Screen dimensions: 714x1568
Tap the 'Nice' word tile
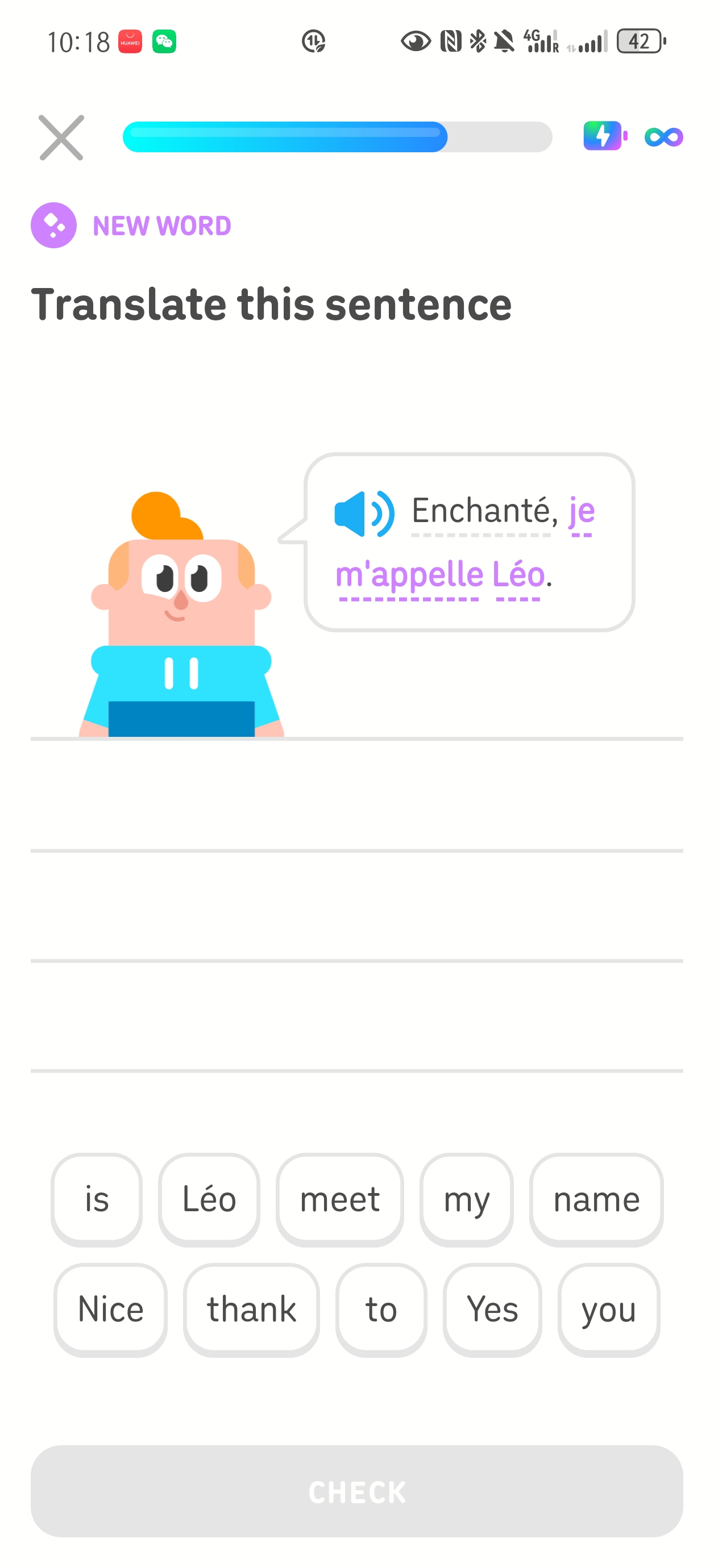[x=110, y=1310]
